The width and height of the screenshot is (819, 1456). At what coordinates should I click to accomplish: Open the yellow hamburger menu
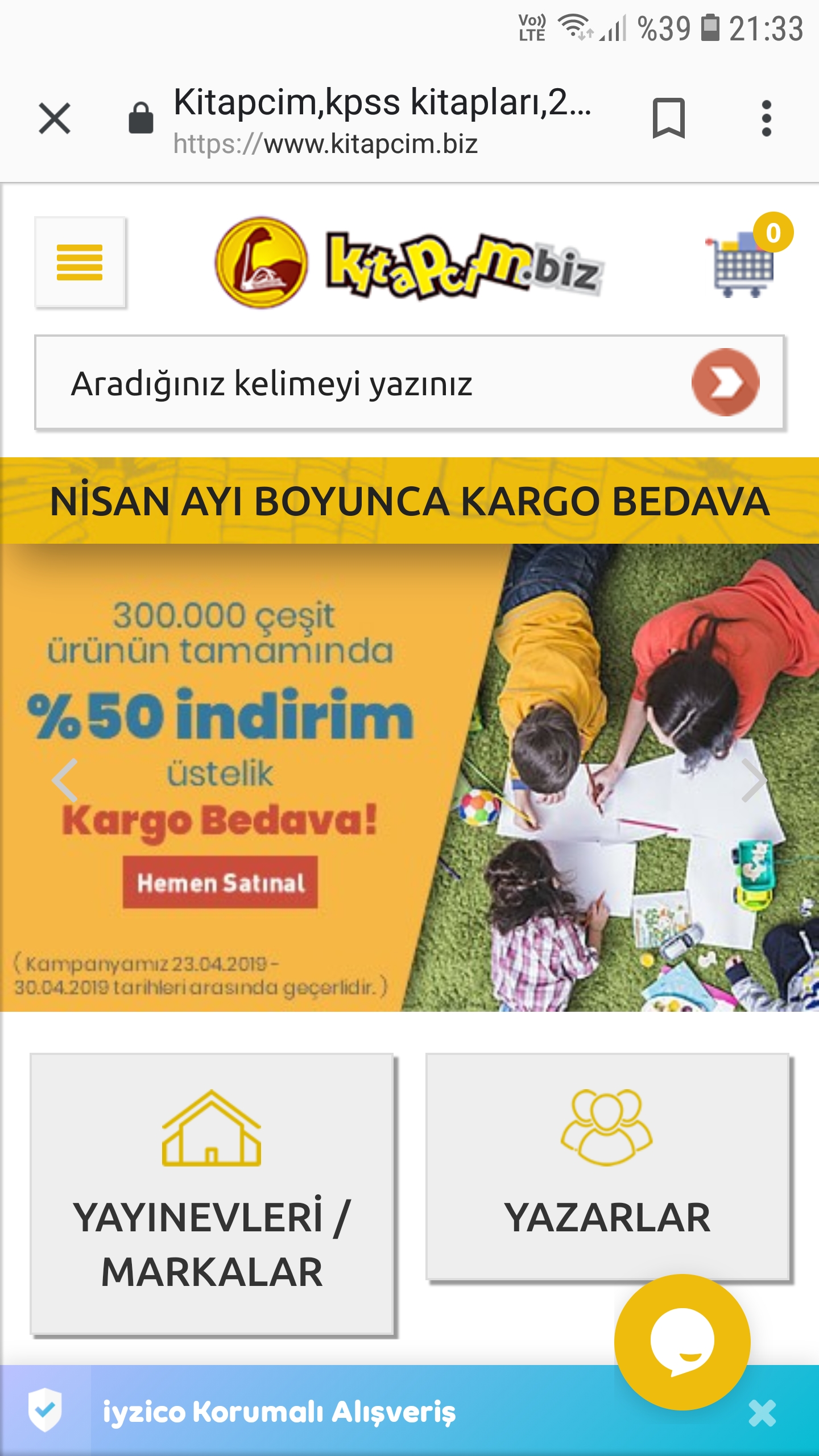(80, 262)
